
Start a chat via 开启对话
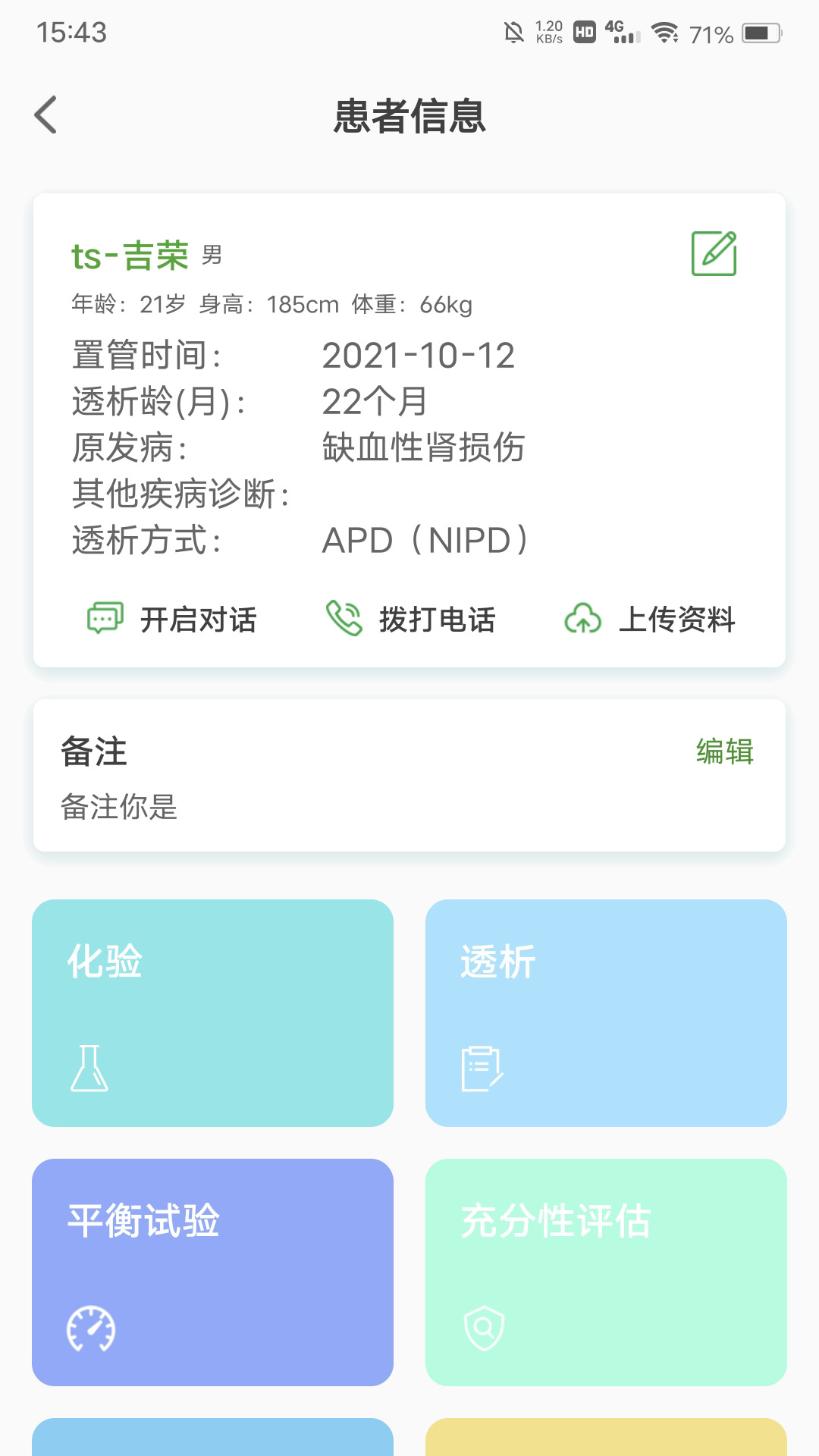(173, 620)
